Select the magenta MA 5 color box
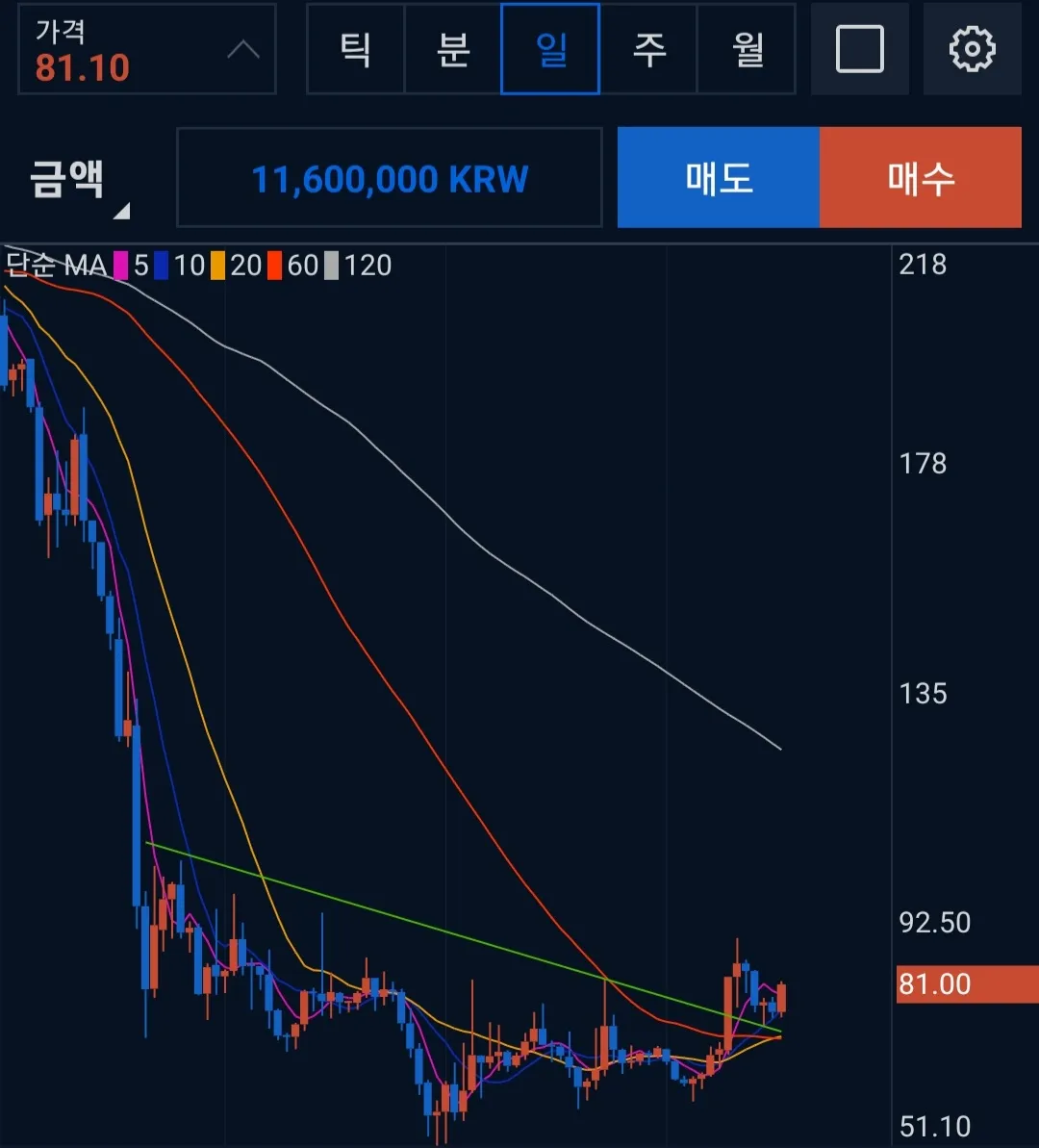Viewport: 1039px width, 1148px height. tap(123, 266)
